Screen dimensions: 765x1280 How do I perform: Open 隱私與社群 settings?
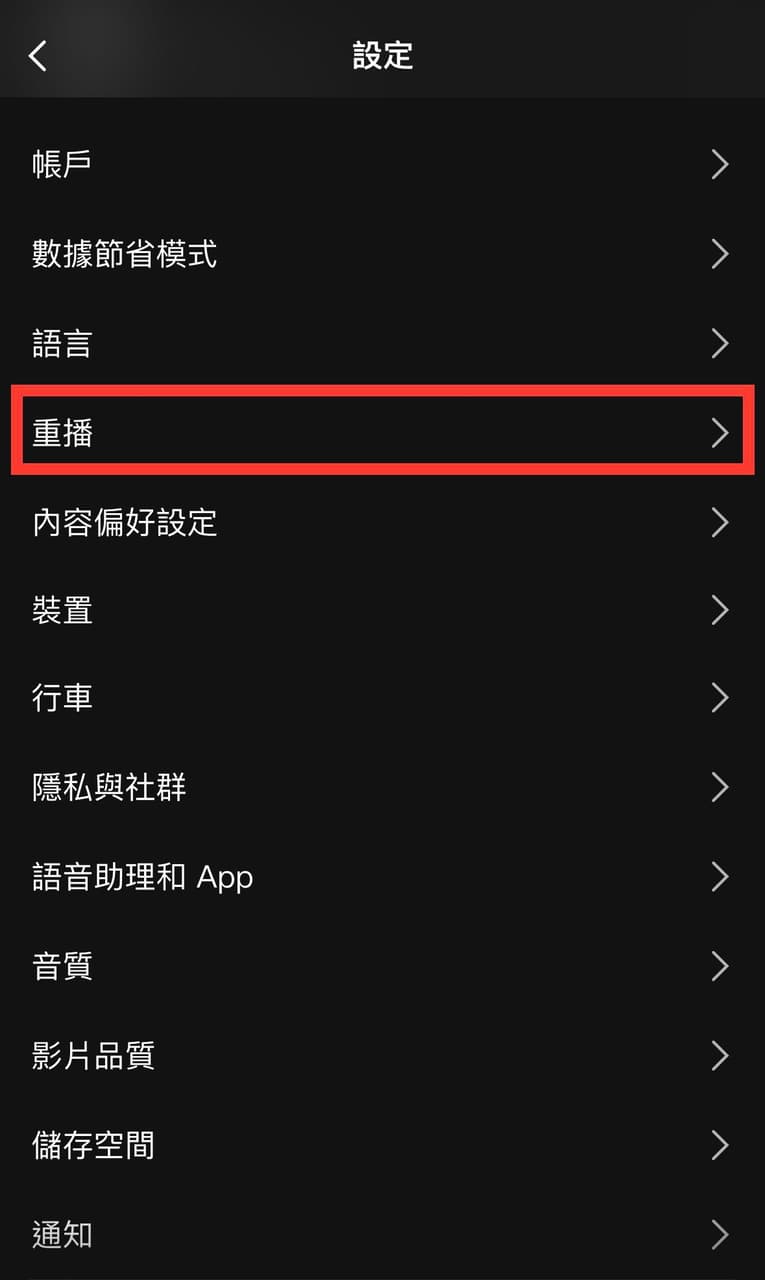382,788
